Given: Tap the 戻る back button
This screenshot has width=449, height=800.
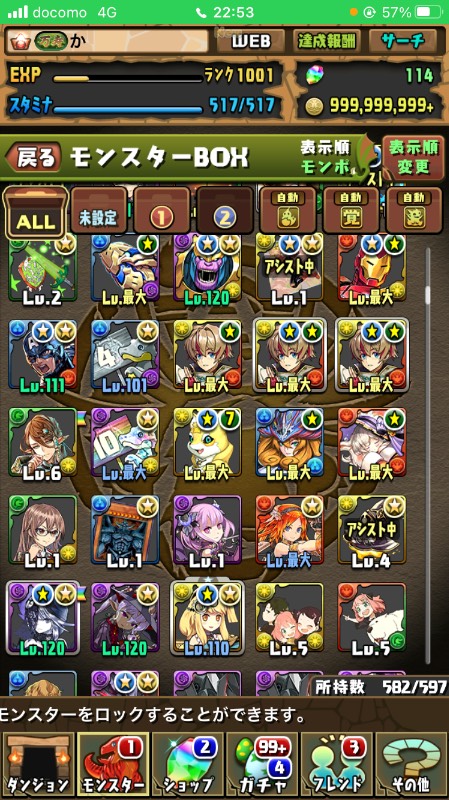Looking at the screenshot, I should [34, 158].
